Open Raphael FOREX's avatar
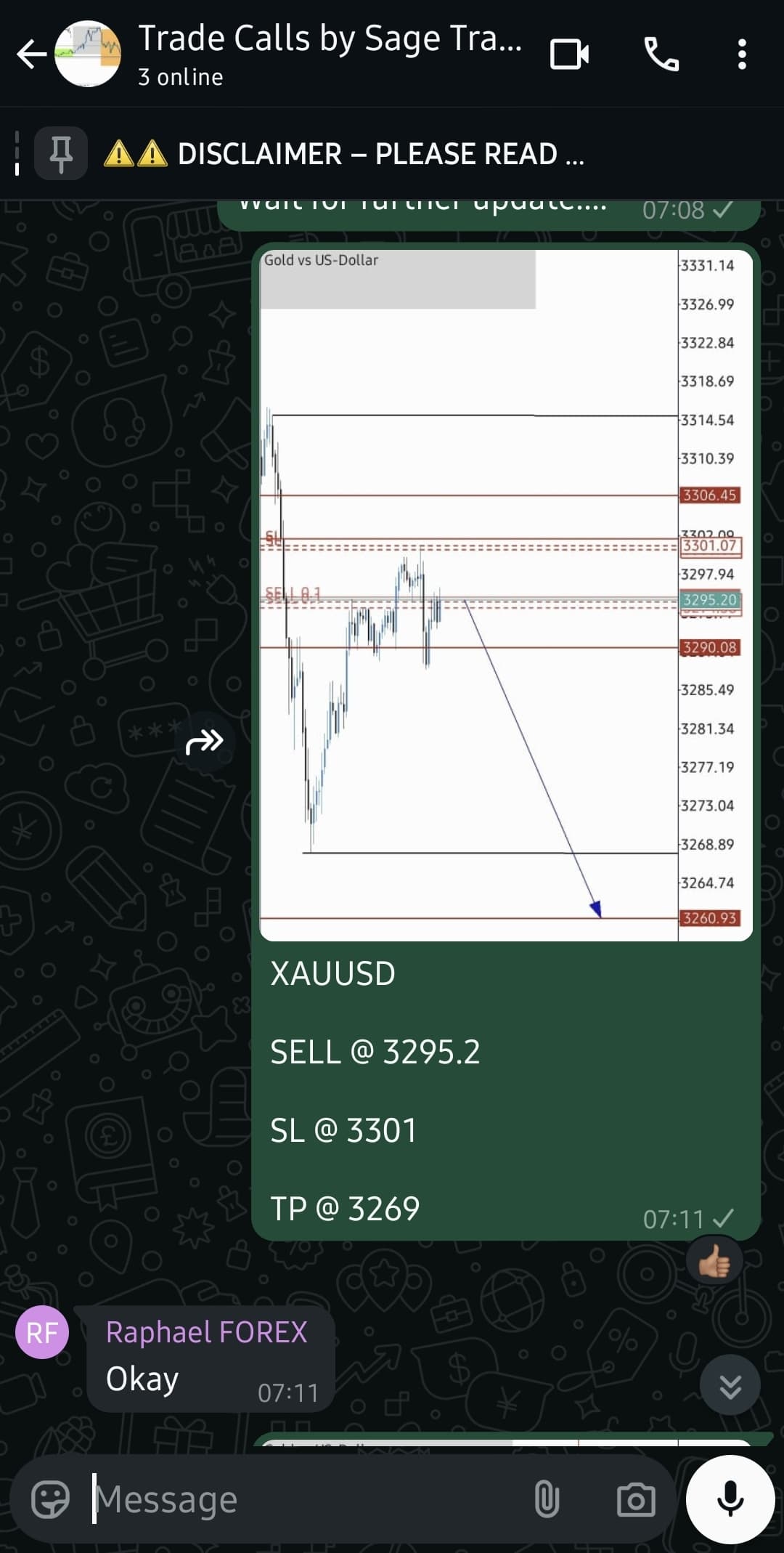 pyautogui.click(x=42, y=1332)
